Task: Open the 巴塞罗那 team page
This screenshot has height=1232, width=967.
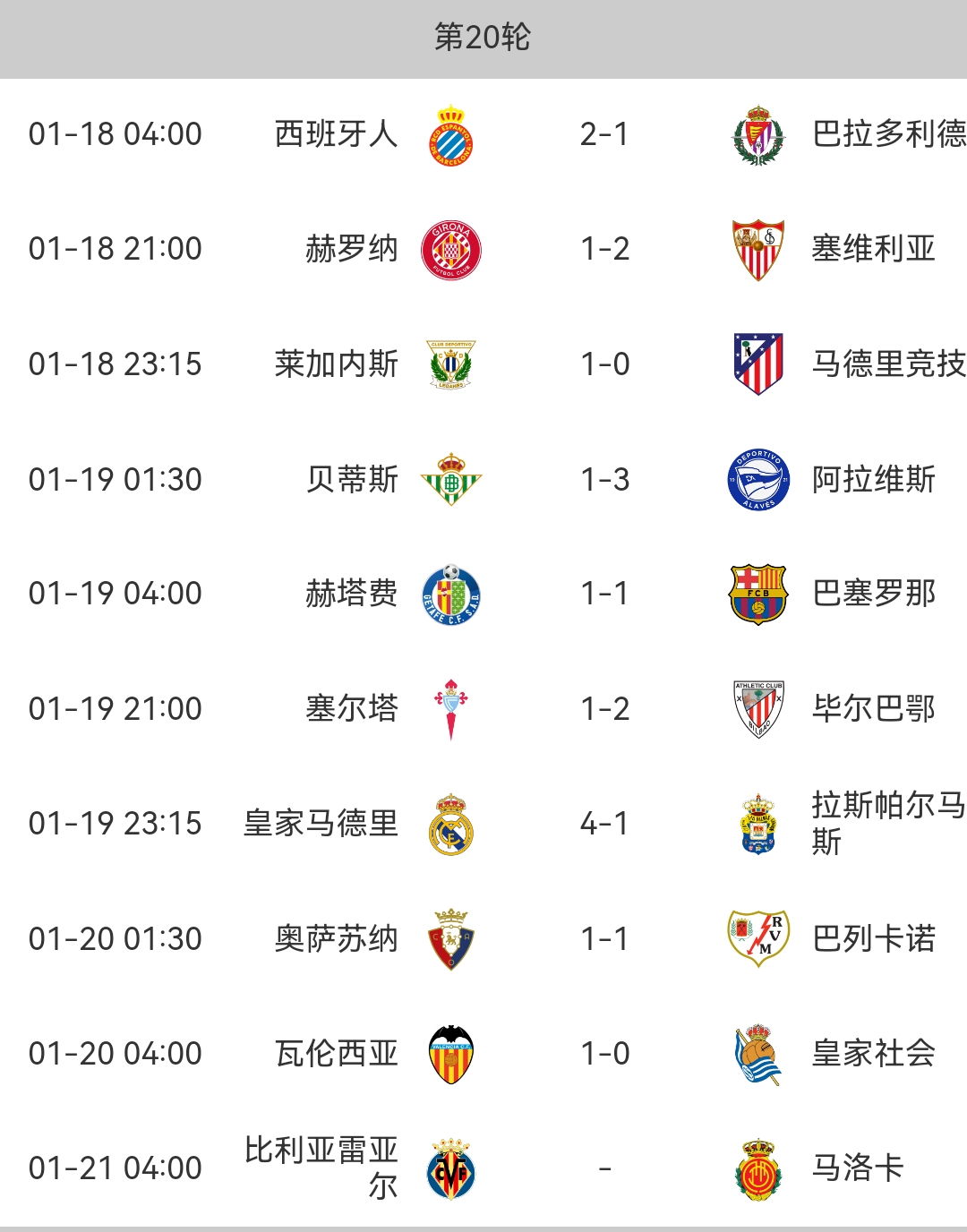Action: point(873,593)
